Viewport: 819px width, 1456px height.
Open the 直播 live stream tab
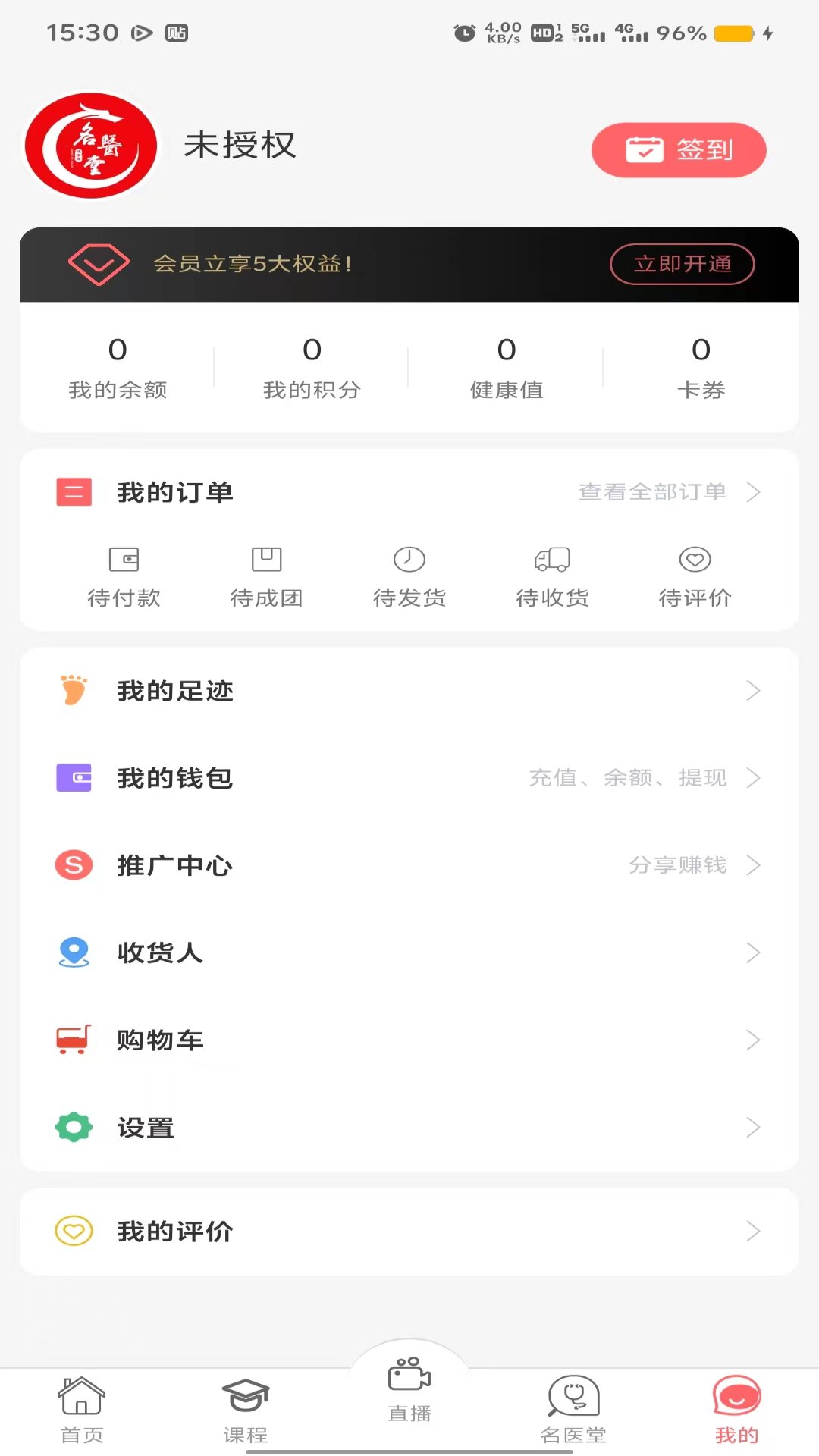(x=409, y=1389)
